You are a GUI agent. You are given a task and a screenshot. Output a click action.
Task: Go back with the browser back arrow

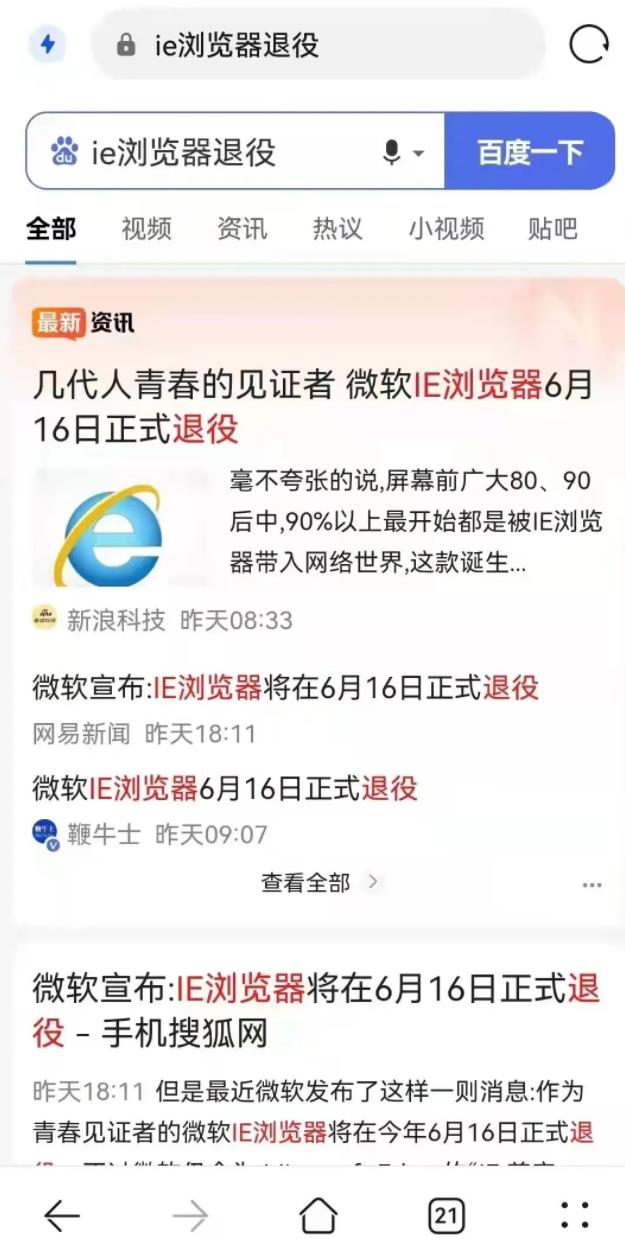62,1215
